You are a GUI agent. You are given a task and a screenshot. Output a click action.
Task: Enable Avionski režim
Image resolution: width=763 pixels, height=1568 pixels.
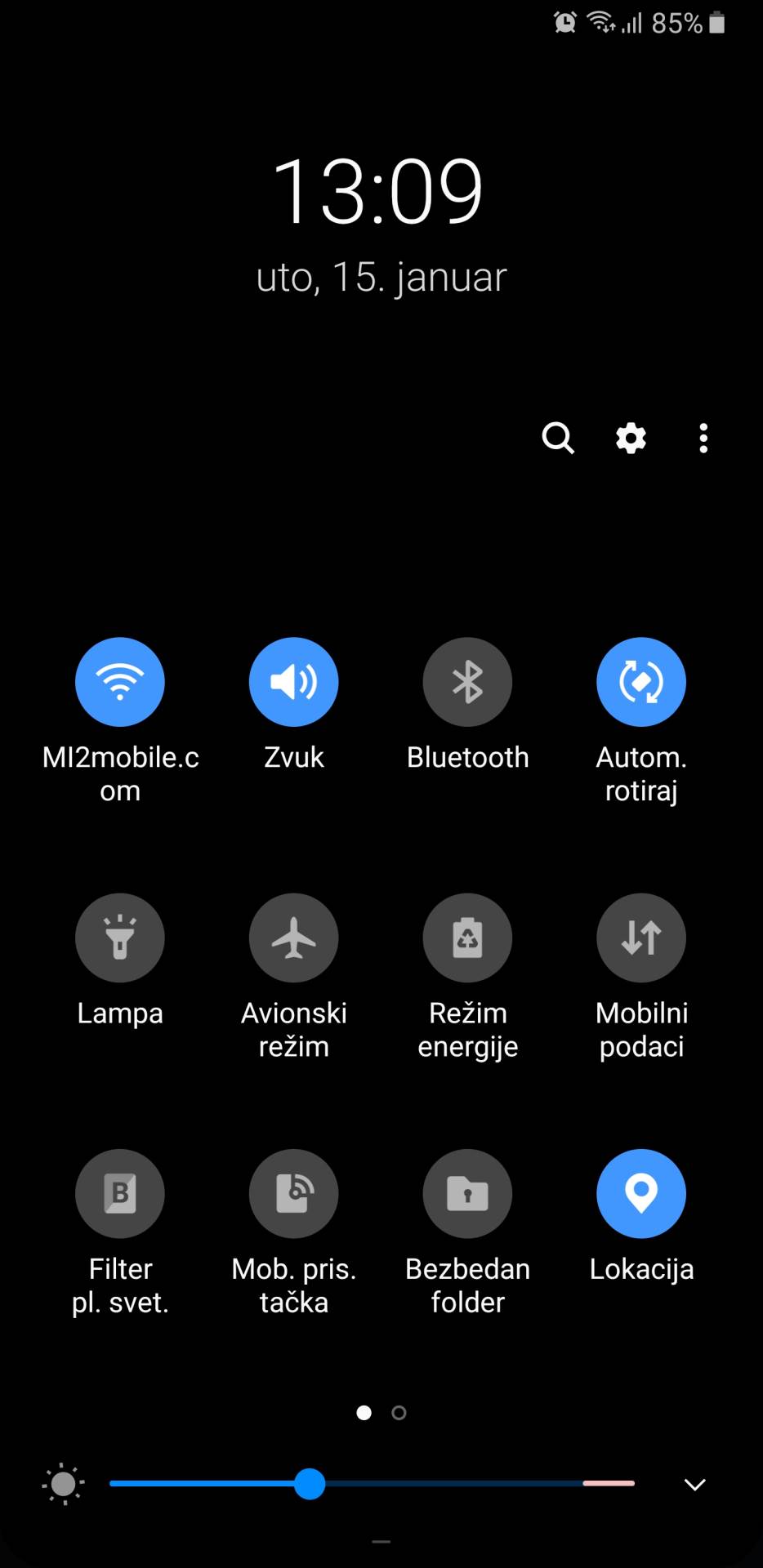tap(294, 938)
